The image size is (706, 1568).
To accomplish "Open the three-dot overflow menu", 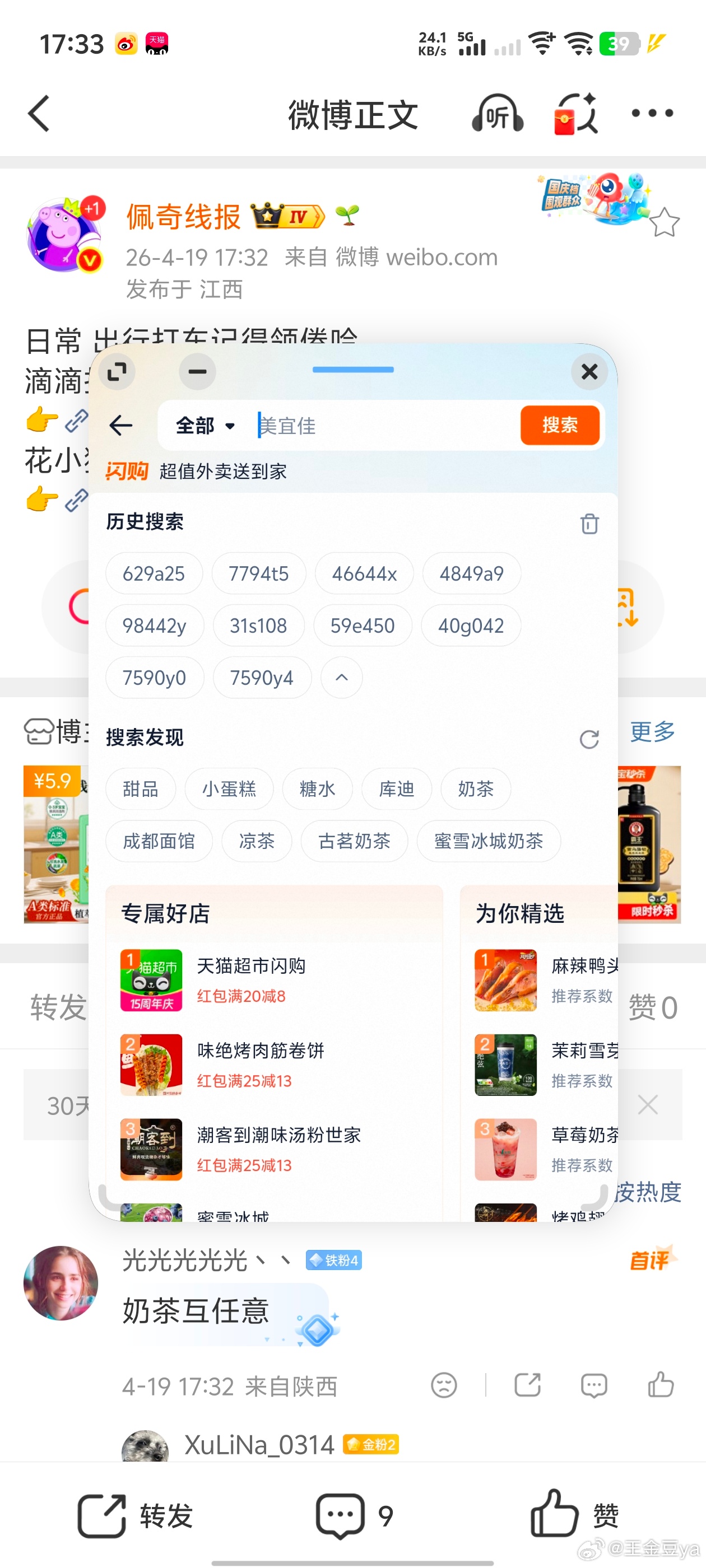I will (652, 113).
